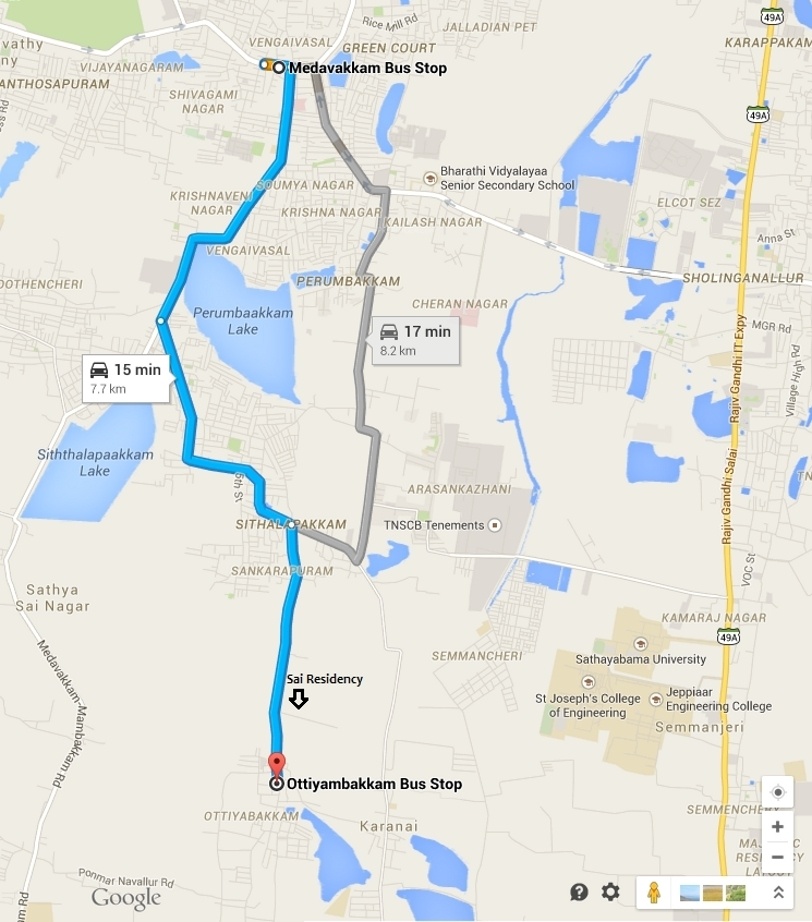Open TNSCB Tenements place marker
812x922 pixels.
[x=493, y=525]
